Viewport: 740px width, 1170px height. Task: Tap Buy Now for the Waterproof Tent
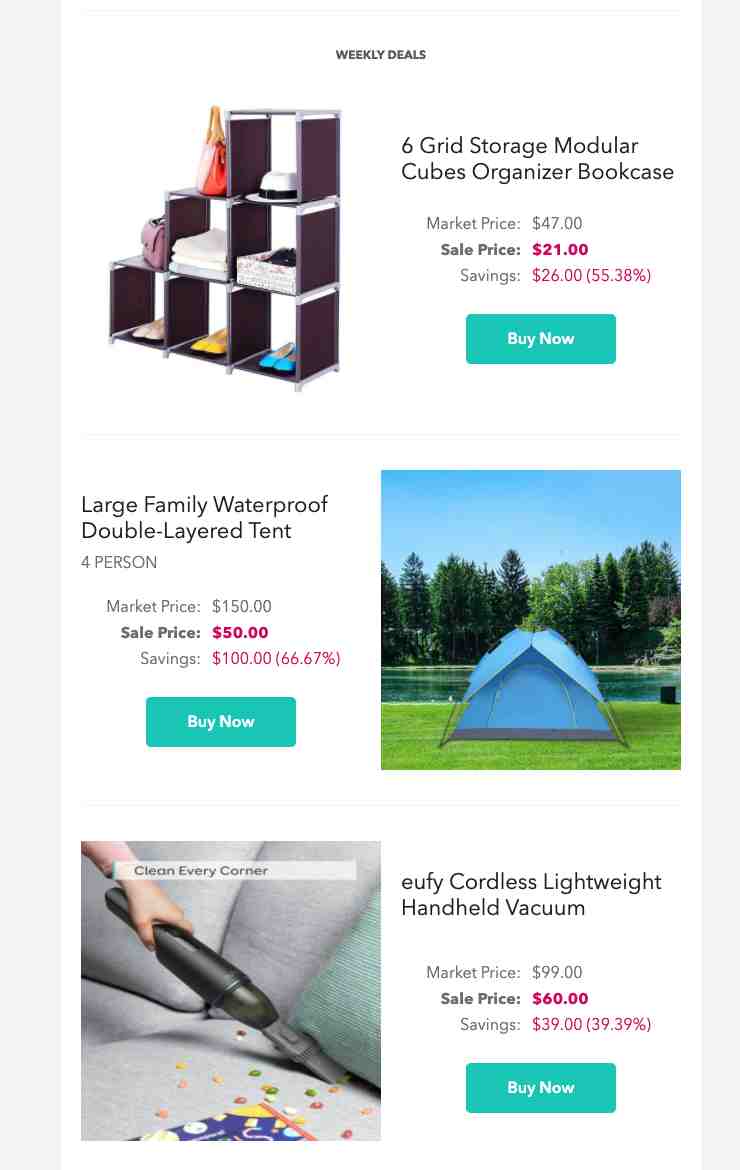[220, 722]
